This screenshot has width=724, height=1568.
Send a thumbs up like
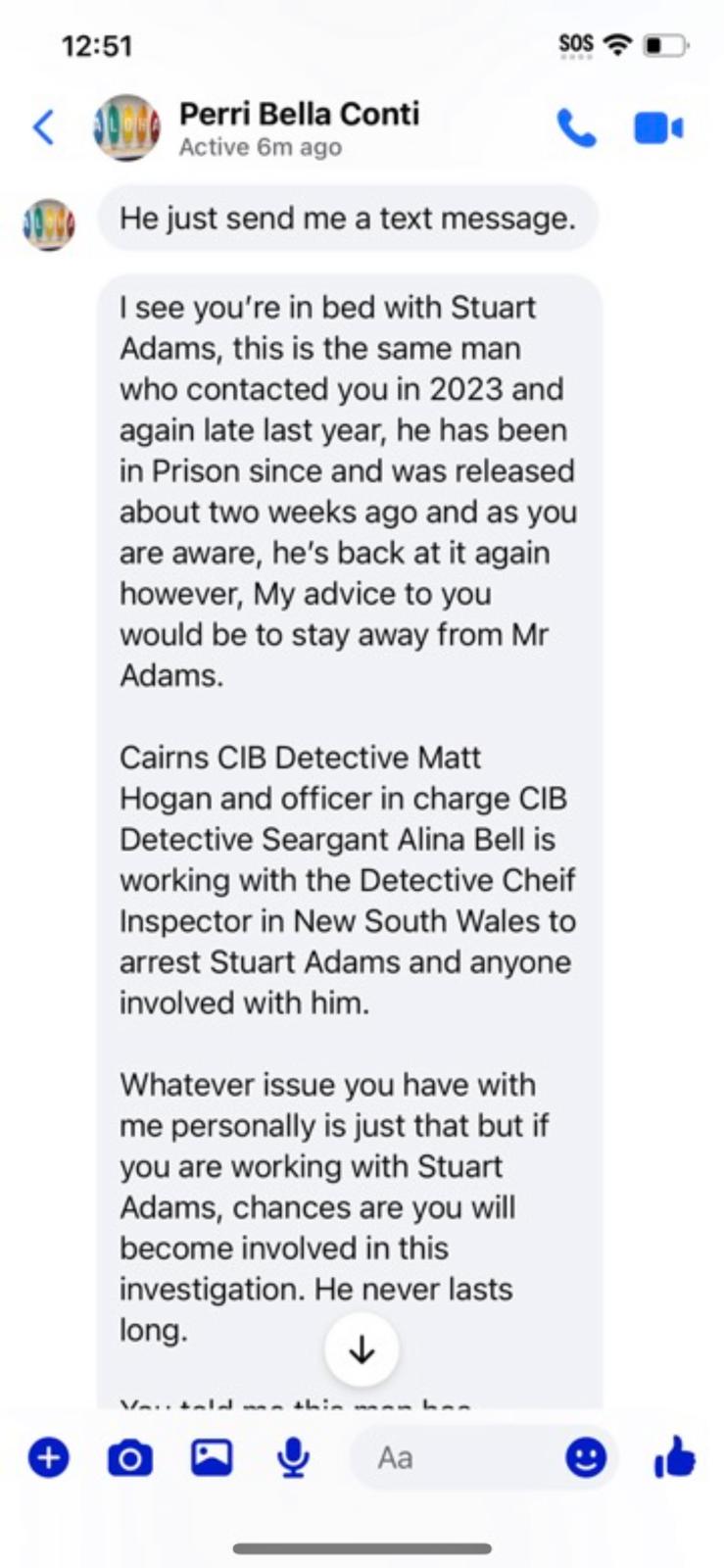tap(674, 1457)
